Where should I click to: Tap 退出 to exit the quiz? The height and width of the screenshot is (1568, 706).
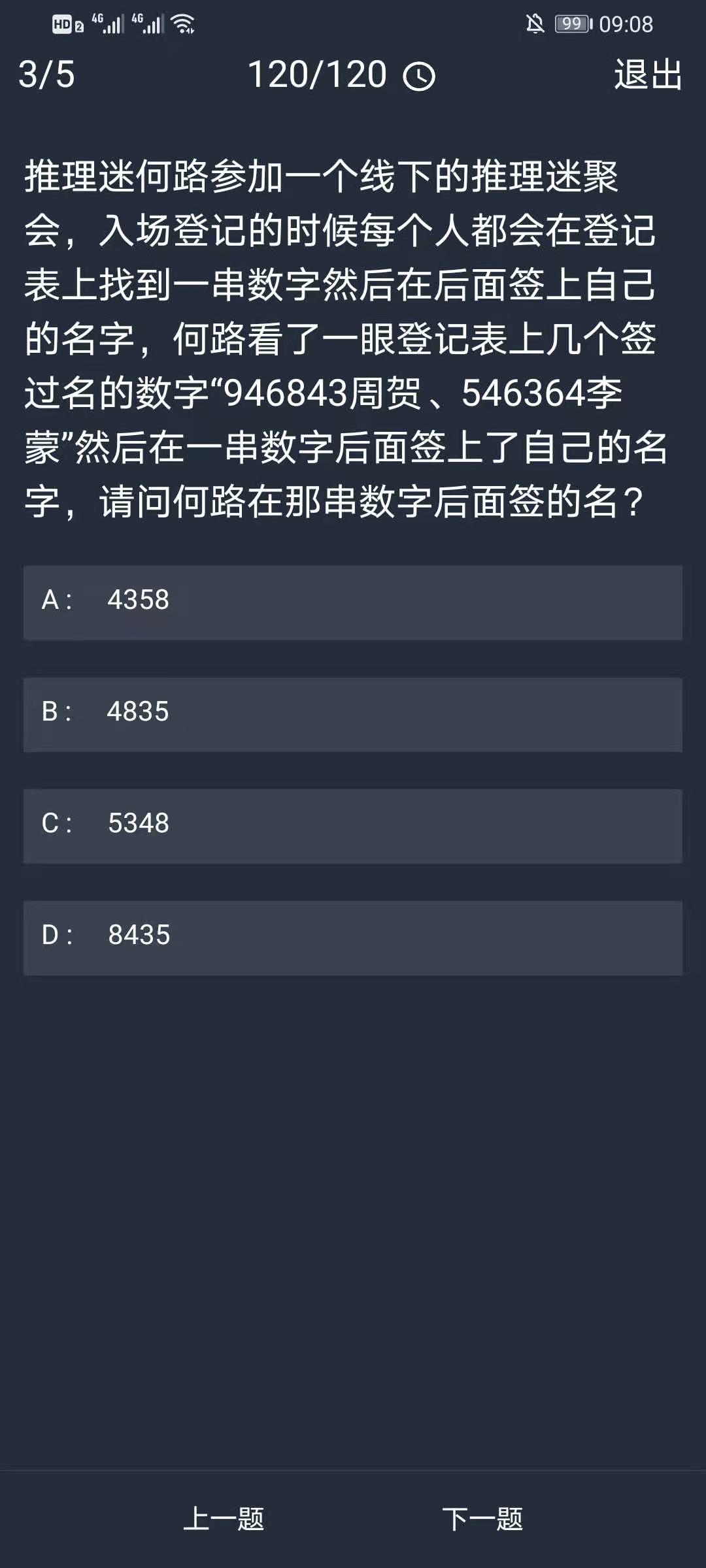[x=648, y=74]
